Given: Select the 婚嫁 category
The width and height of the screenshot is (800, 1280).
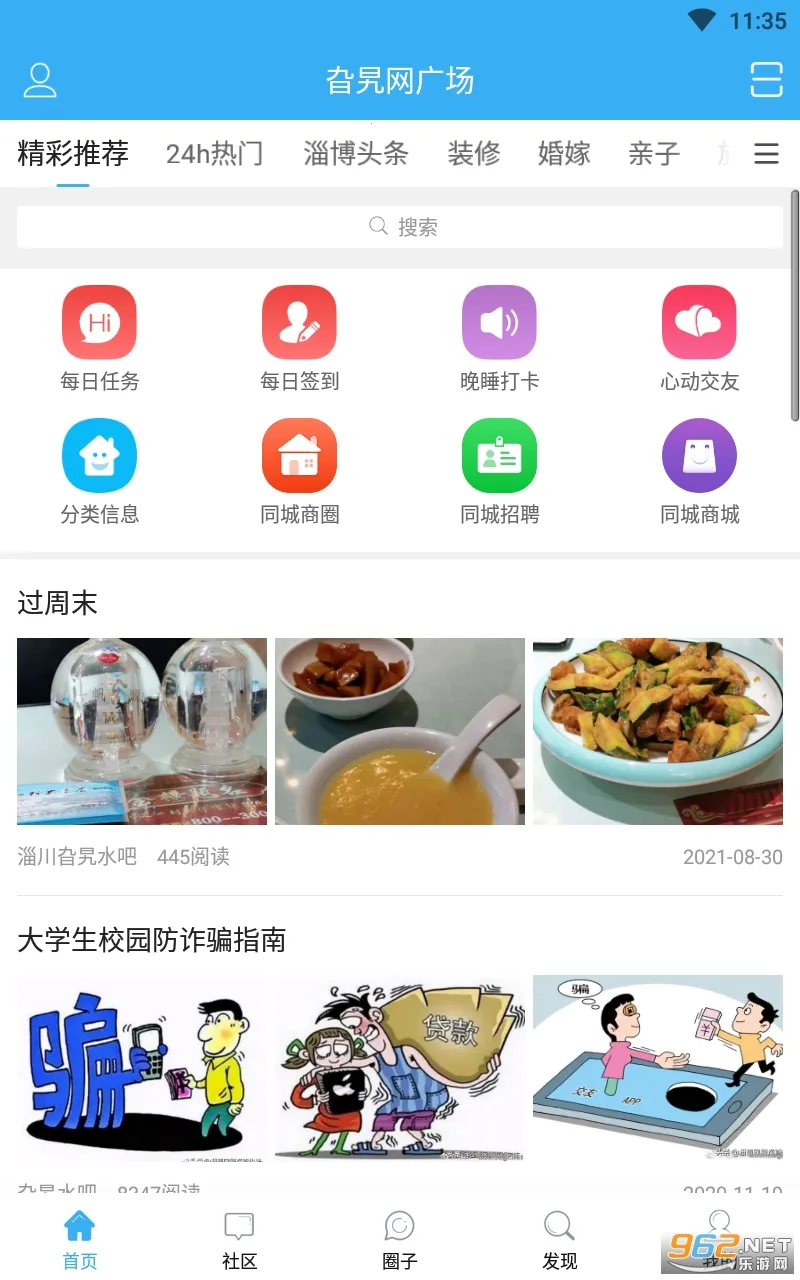Looking at the screenshot, I should click(563, 155).
